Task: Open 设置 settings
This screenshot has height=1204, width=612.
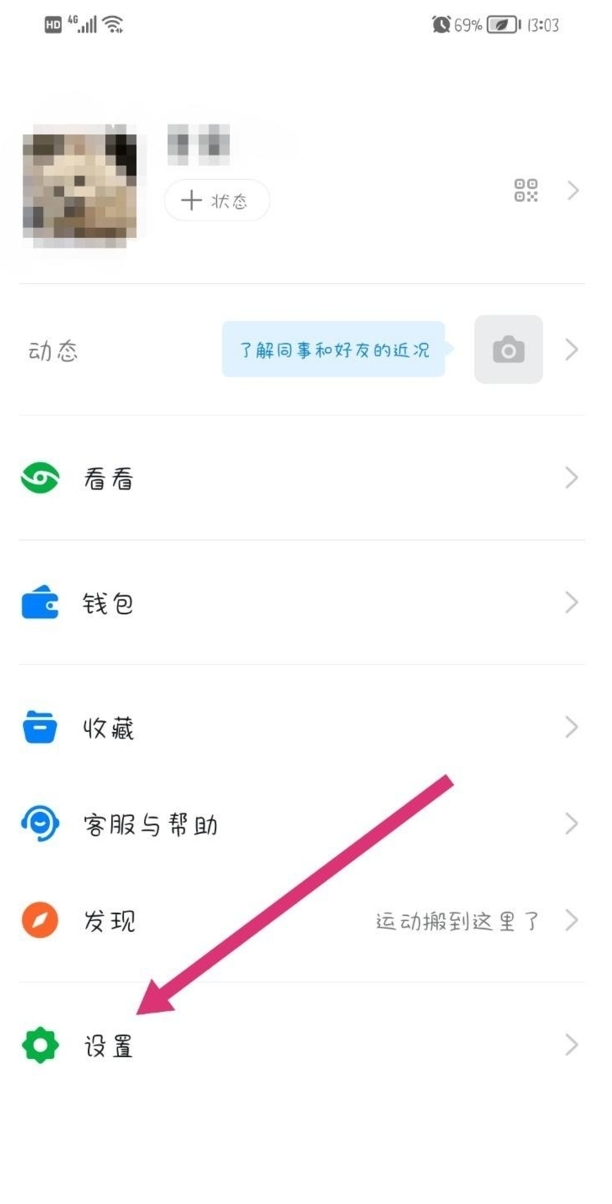Action: (x=108, y=1047)
